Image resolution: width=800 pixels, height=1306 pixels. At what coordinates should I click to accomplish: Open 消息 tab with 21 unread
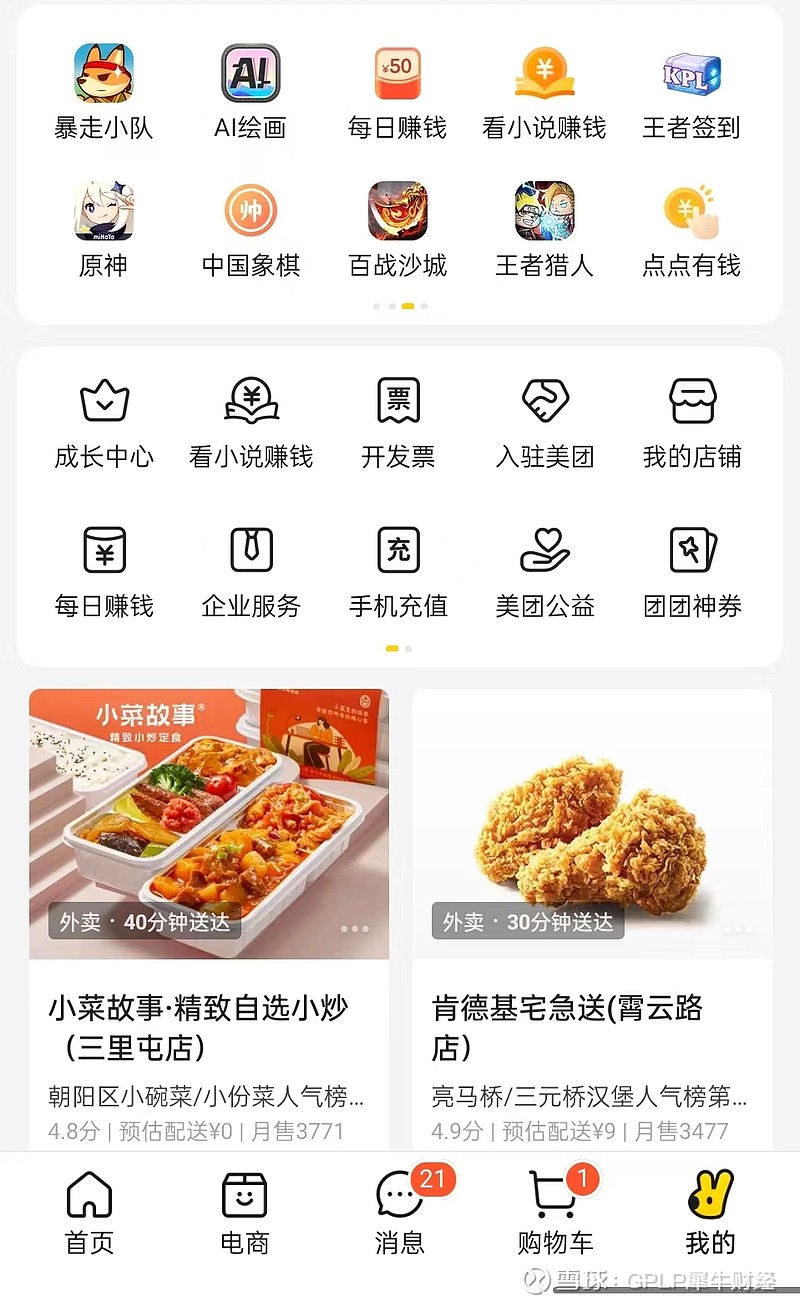pos(400,1214)
